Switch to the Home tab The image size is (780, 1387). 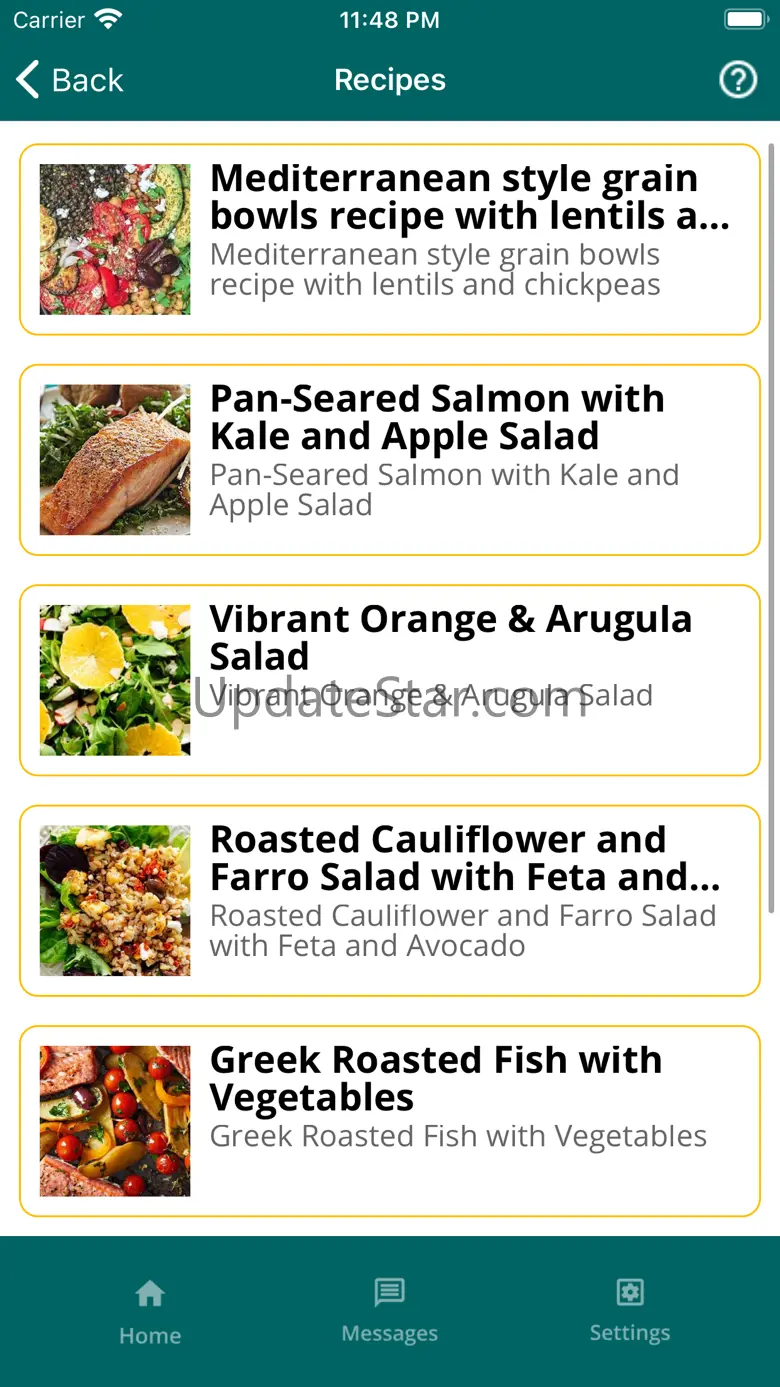coord(150,1312)
